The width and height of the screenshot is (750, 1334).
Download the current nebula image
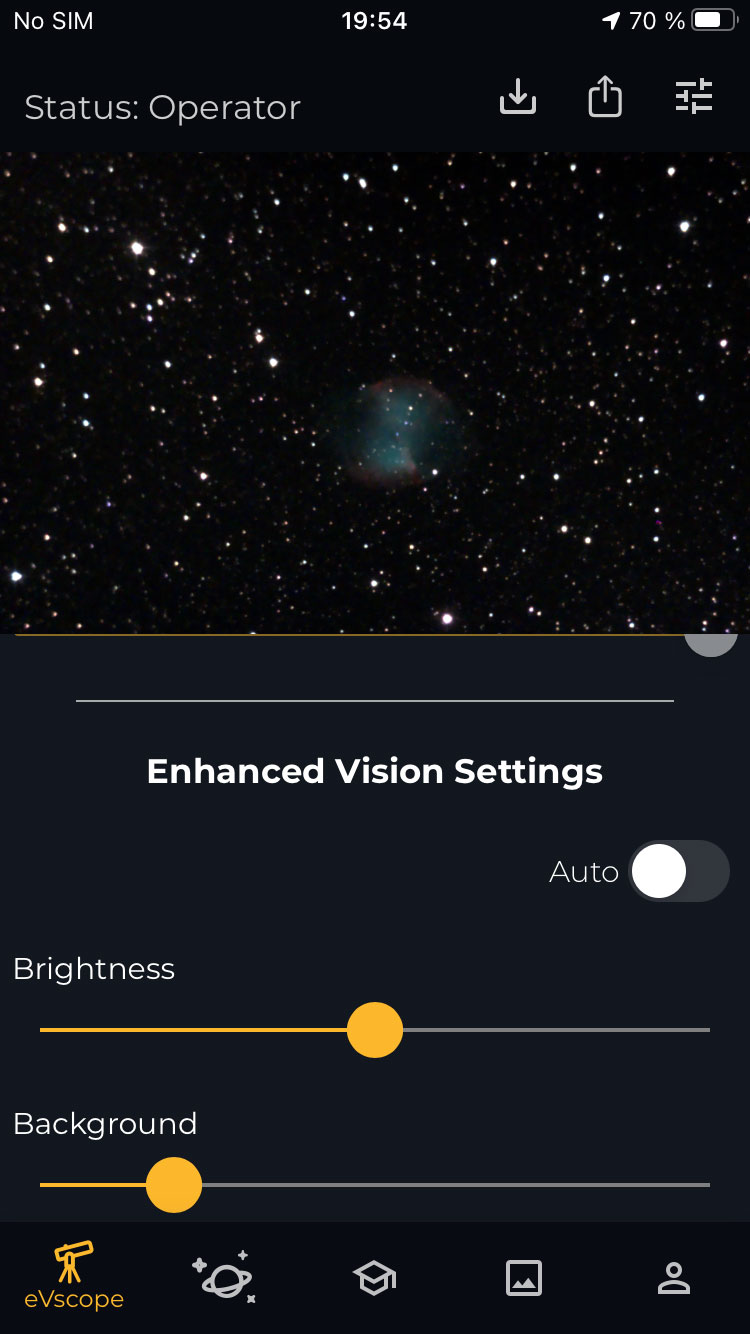point(517,97)
